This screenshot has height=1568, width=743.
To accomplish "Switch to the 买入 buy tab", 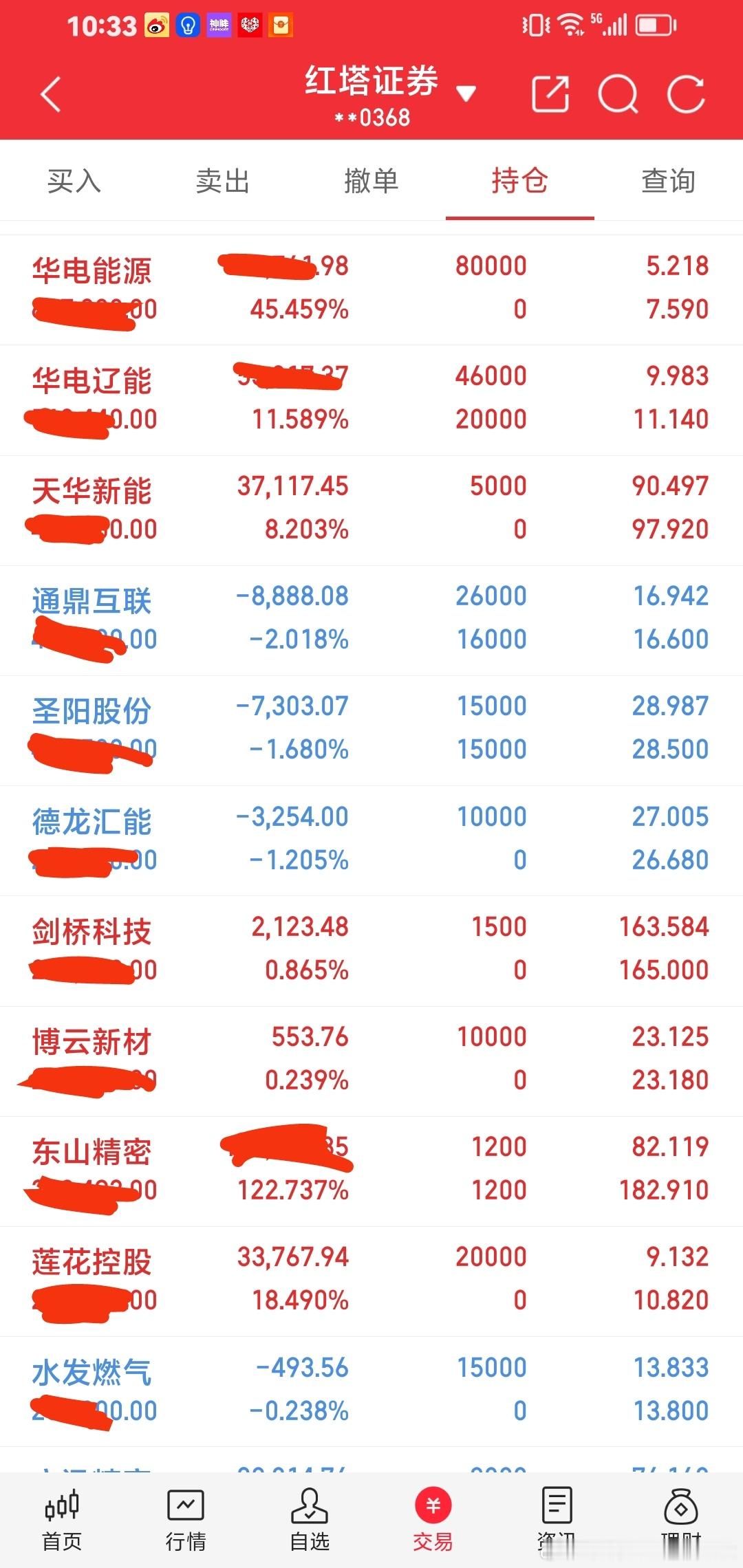I will tap(74, 181).
